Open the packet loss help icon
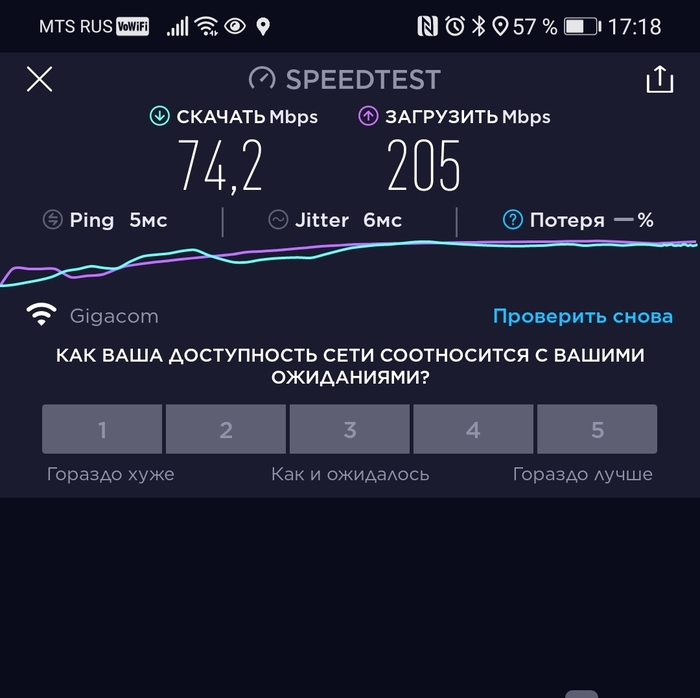Screen dimensions: 700x698 513,220
